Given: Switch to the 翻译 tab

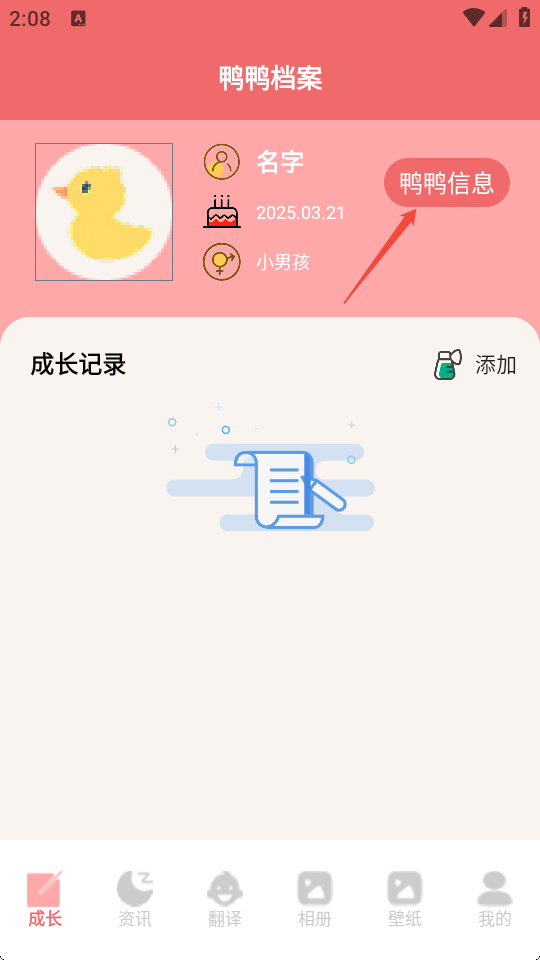Looking at the screenshot, I should coord(225,899).
